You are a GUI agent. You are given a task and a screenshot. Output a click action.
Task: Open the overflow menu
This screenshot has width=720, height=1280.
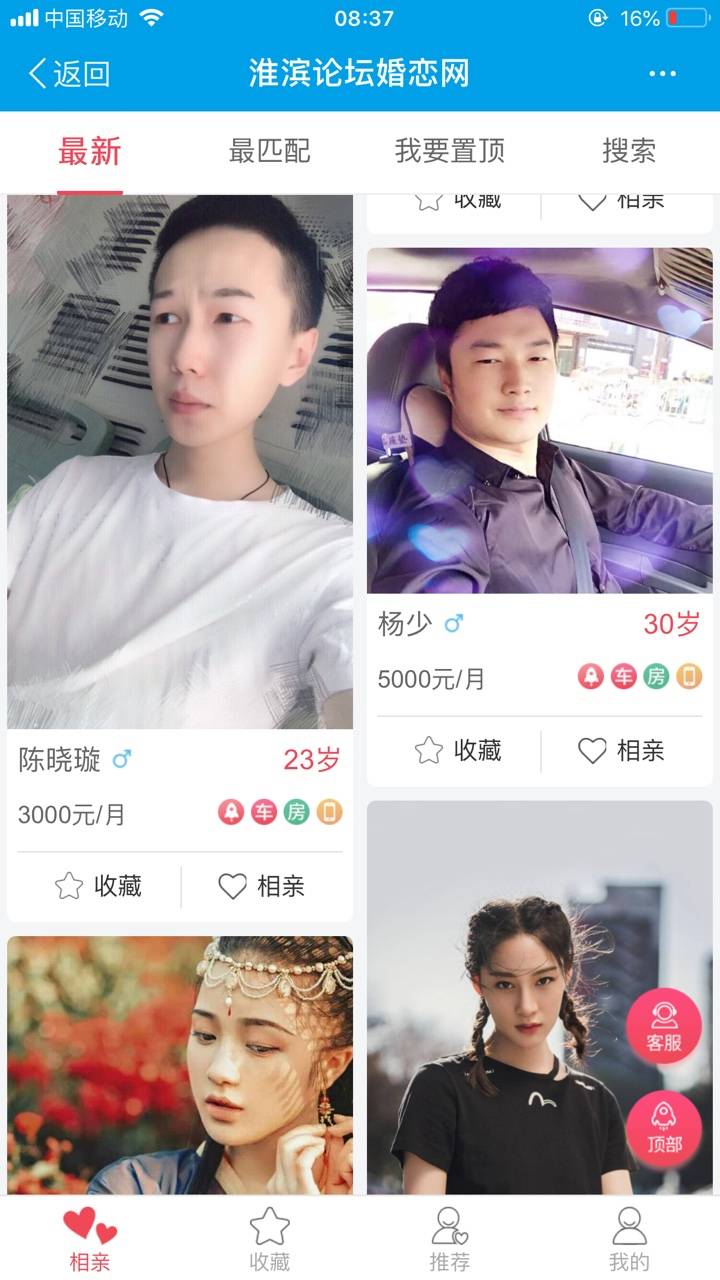pyautogui.click(x=662, y=74)
